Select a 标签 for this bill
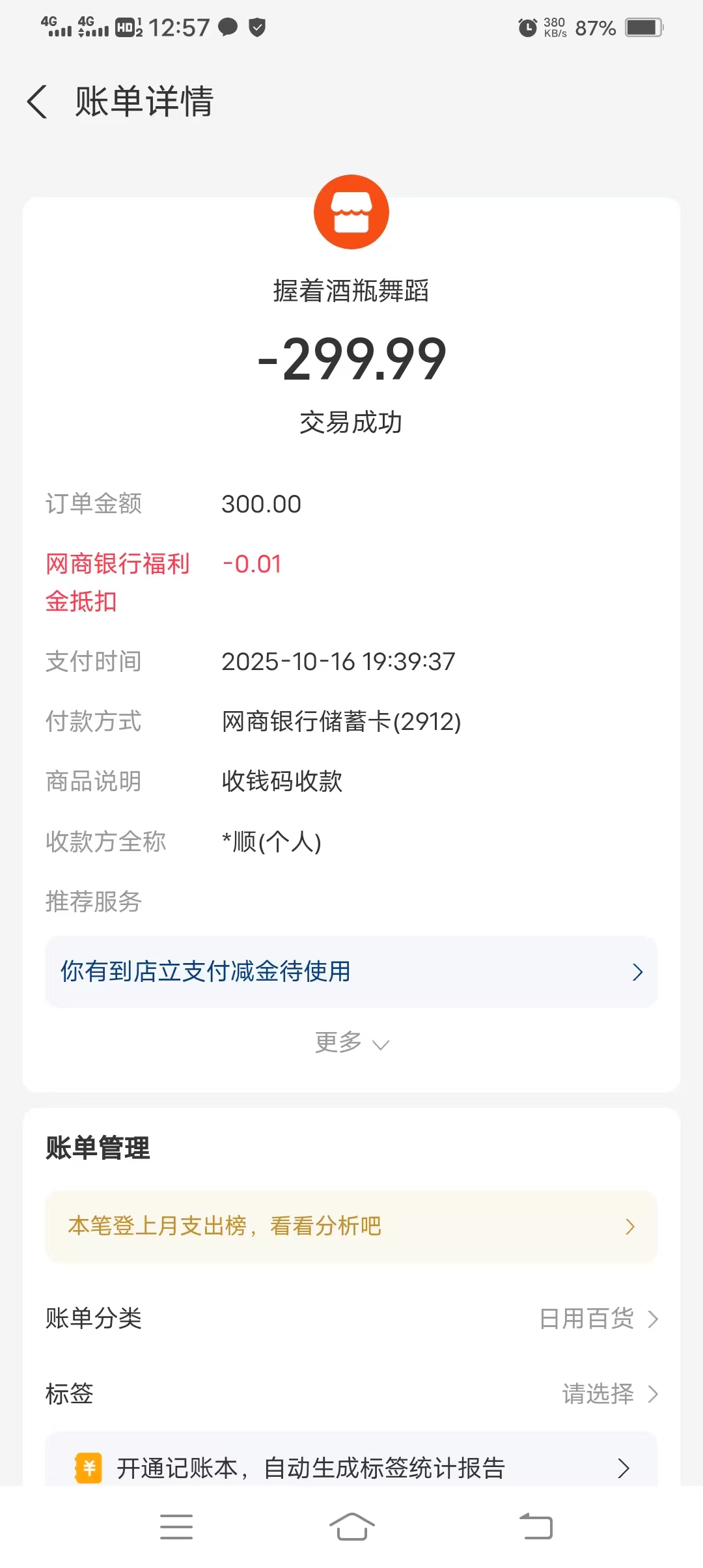 point(609,1394)
